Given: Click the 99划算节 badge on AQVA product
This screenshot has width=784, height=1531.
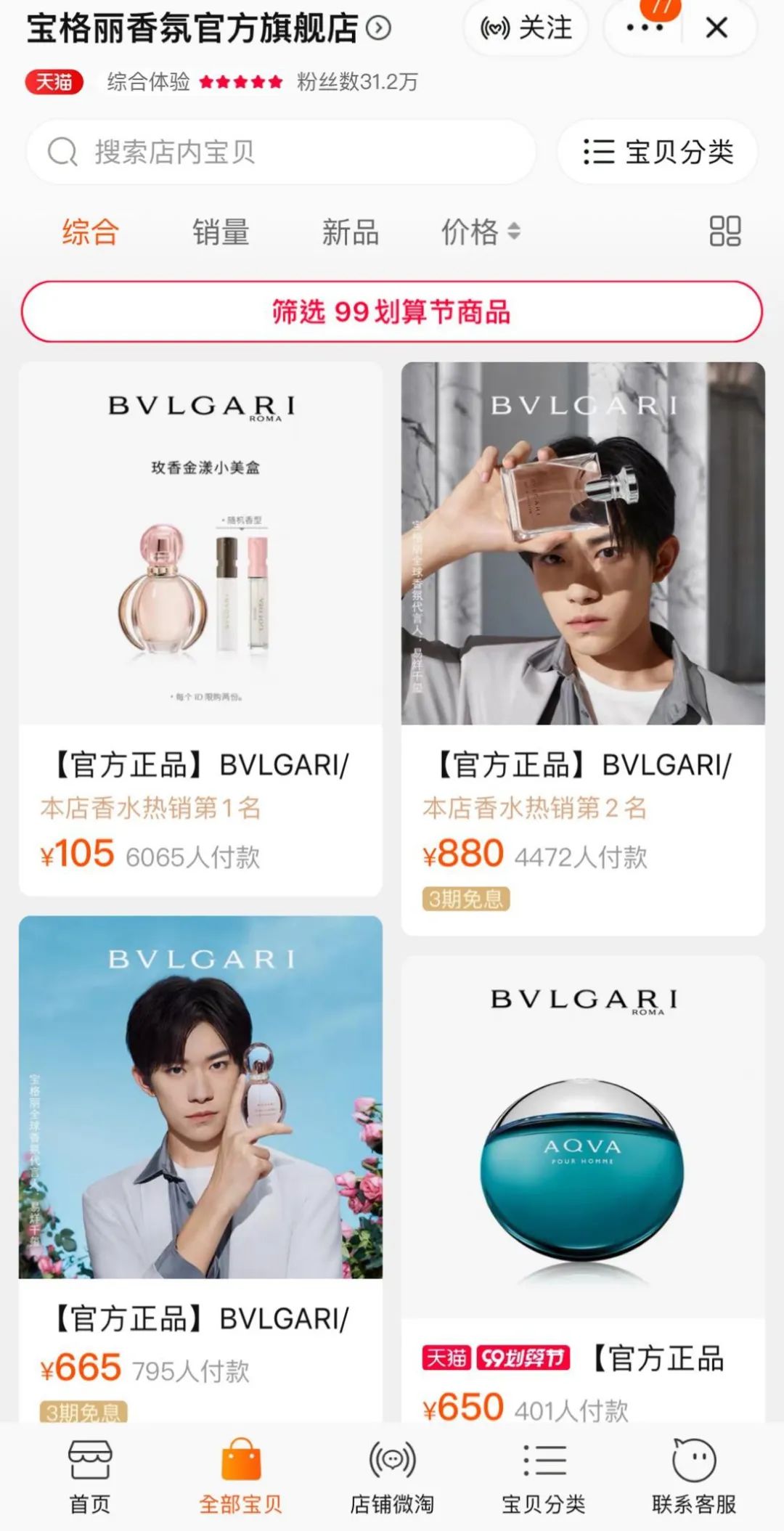Looking at the screenshot, I should pos(524,1359).
